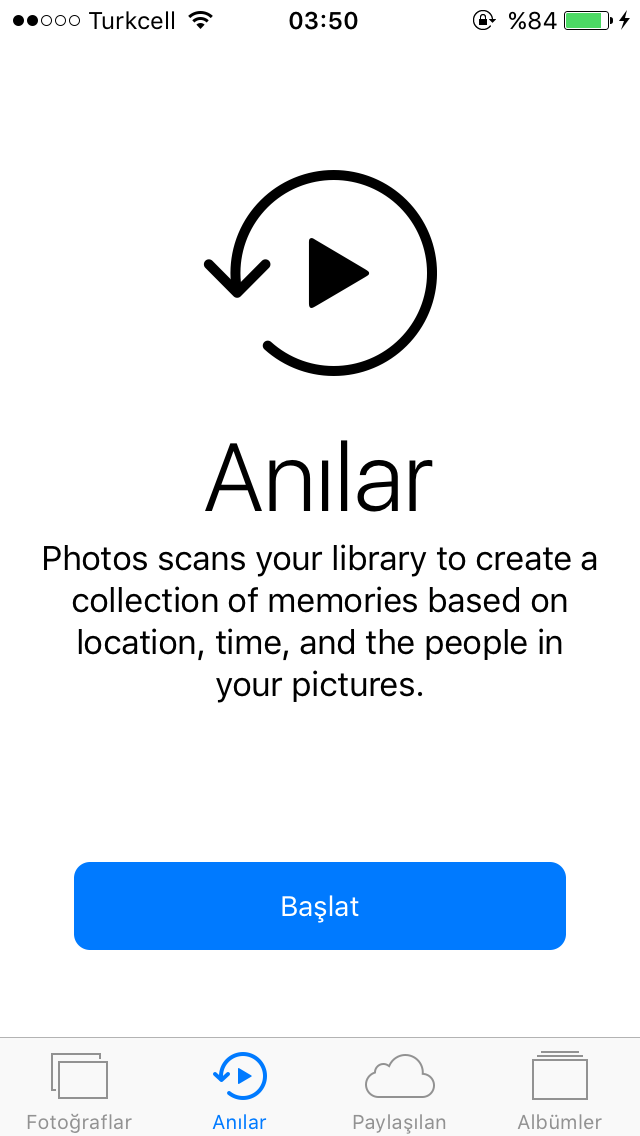Tap the Başlat button
640x1136 pixels.
[x=320, y=906]
